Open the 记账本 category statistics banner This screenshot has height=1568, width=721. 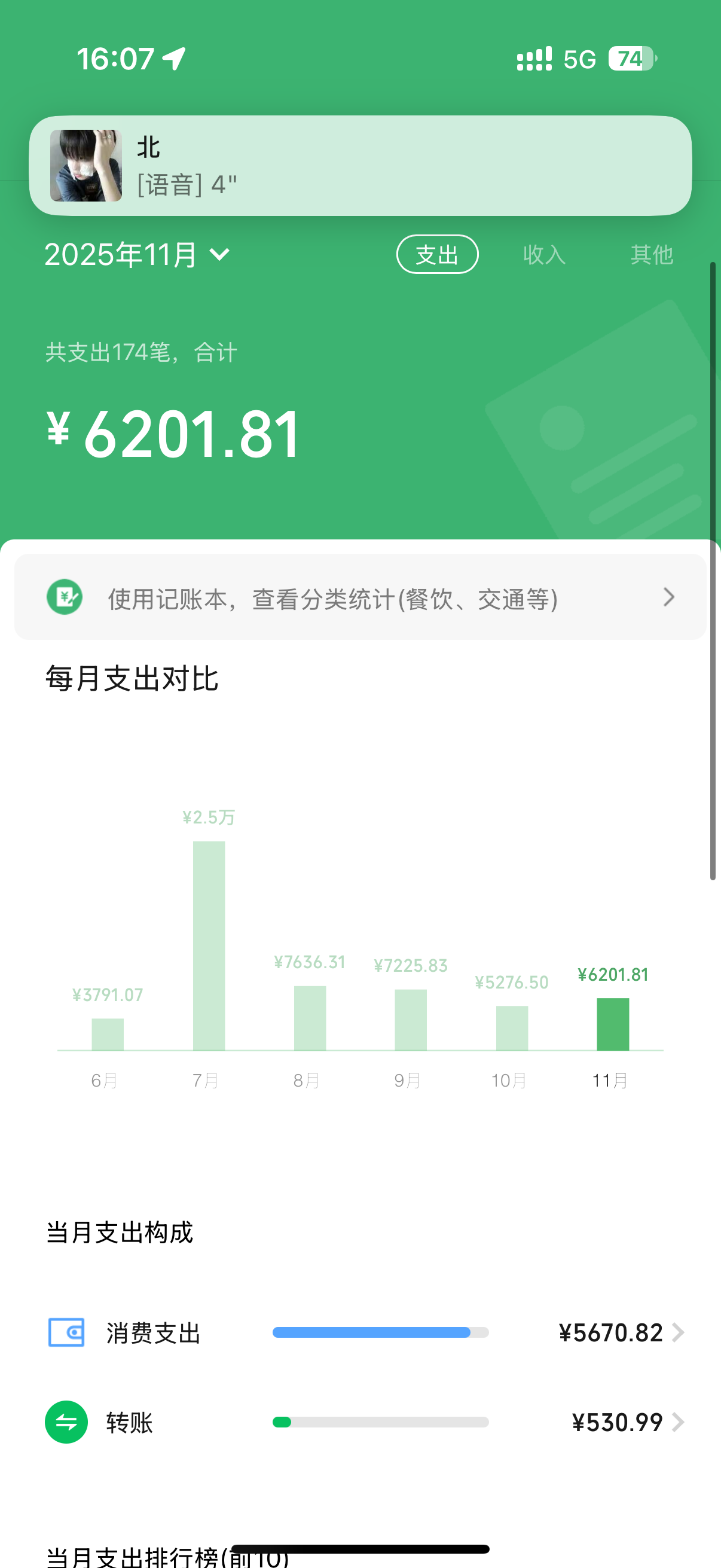coord(360,597)
